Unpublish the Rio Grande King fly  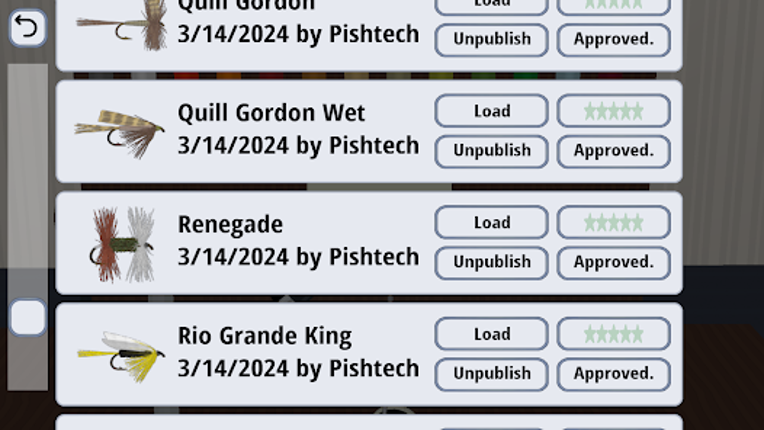coord(491,374)
